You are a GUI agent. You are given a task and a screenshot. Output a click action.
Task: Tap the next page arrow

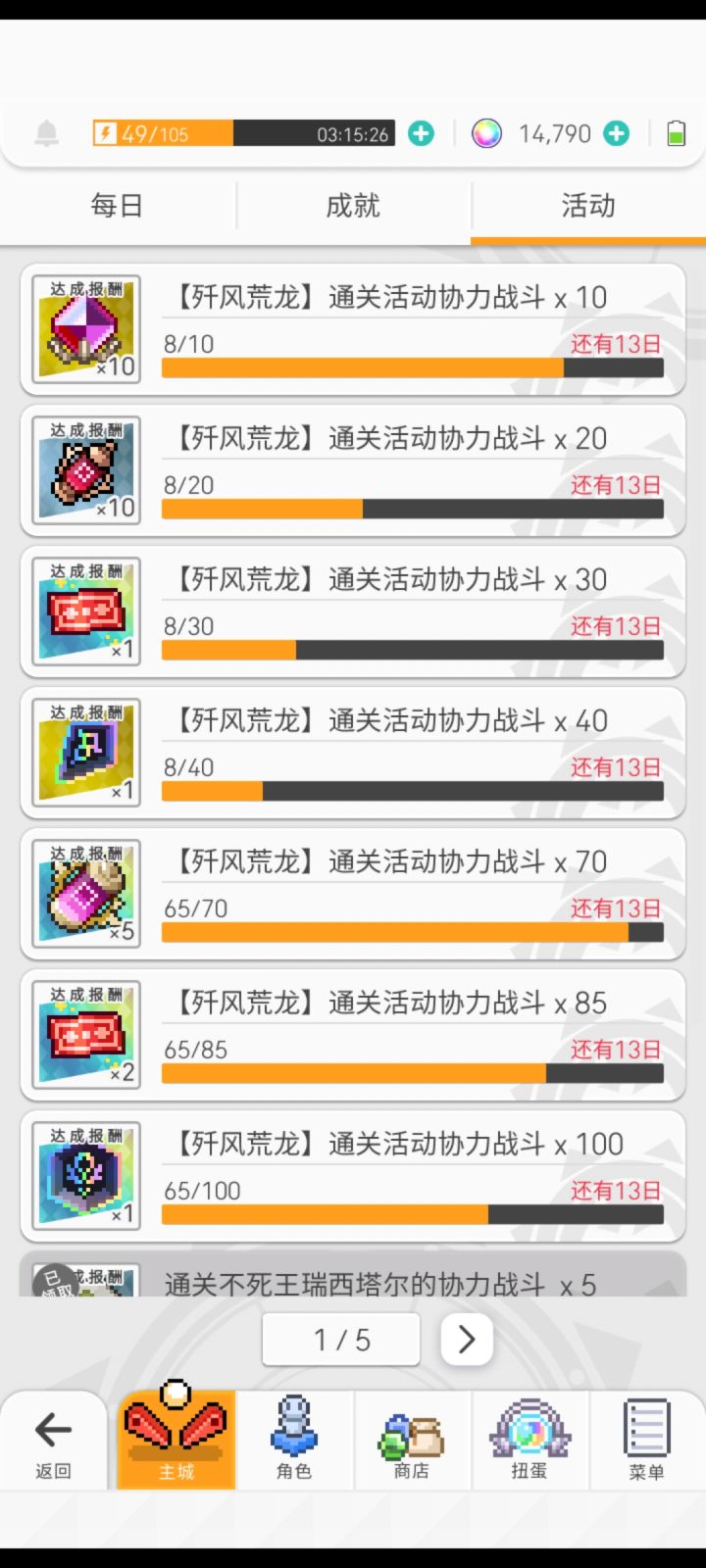(467, 1339)
